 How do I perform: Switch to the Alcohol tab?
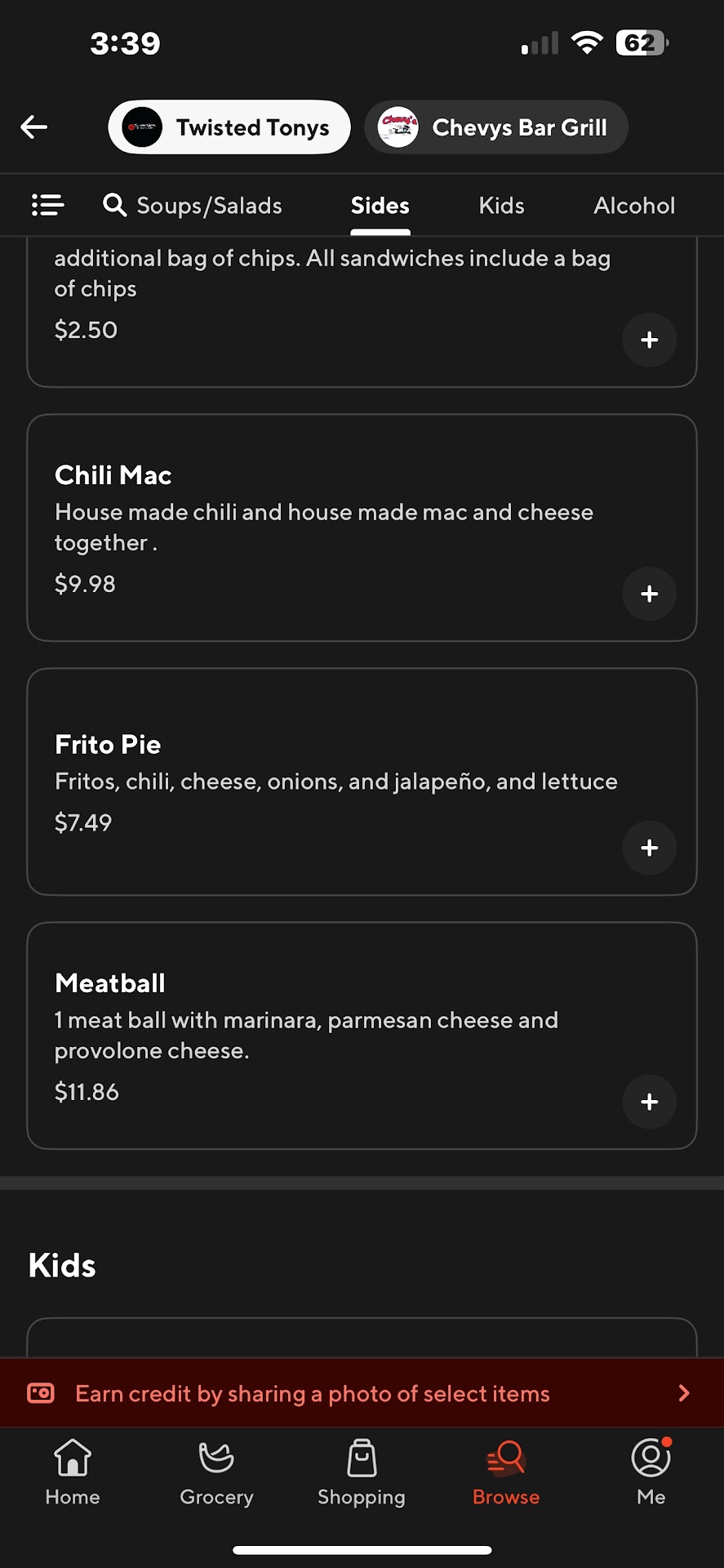click(x=634, y=206)
